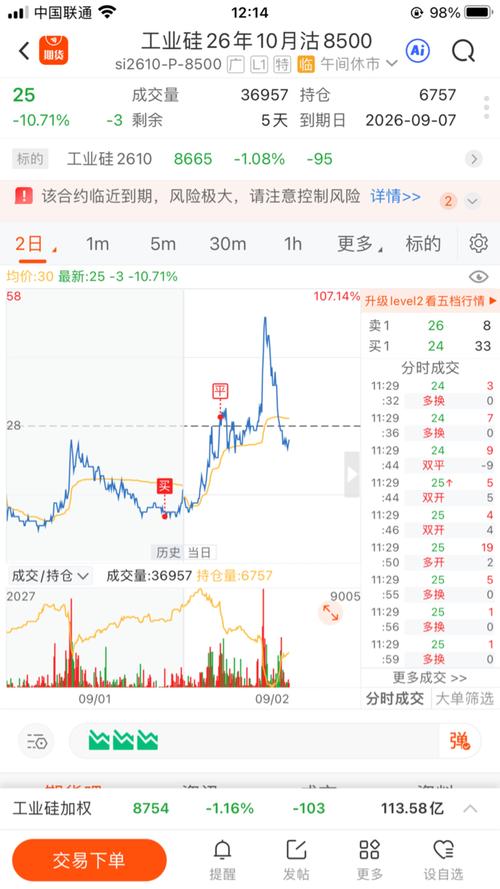Switch to 大单筛选 tab
Image resolution: width=500 pixels, height=889 pixels.
pyautogui.click(x=464, y=698)
